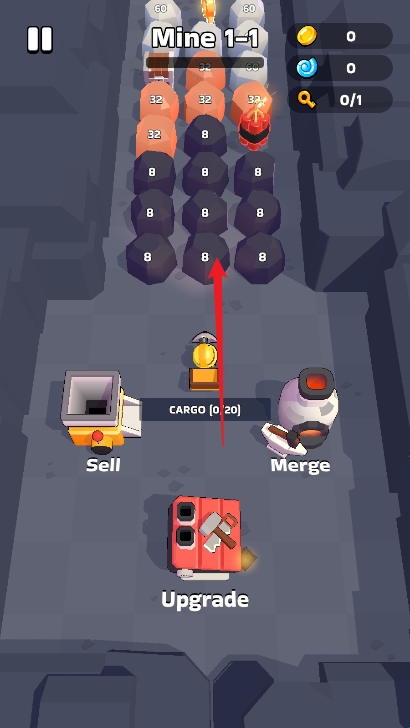Tap the red dynamite bundle
This screenshot has width=410, height=728.
(x=254, y=126)
